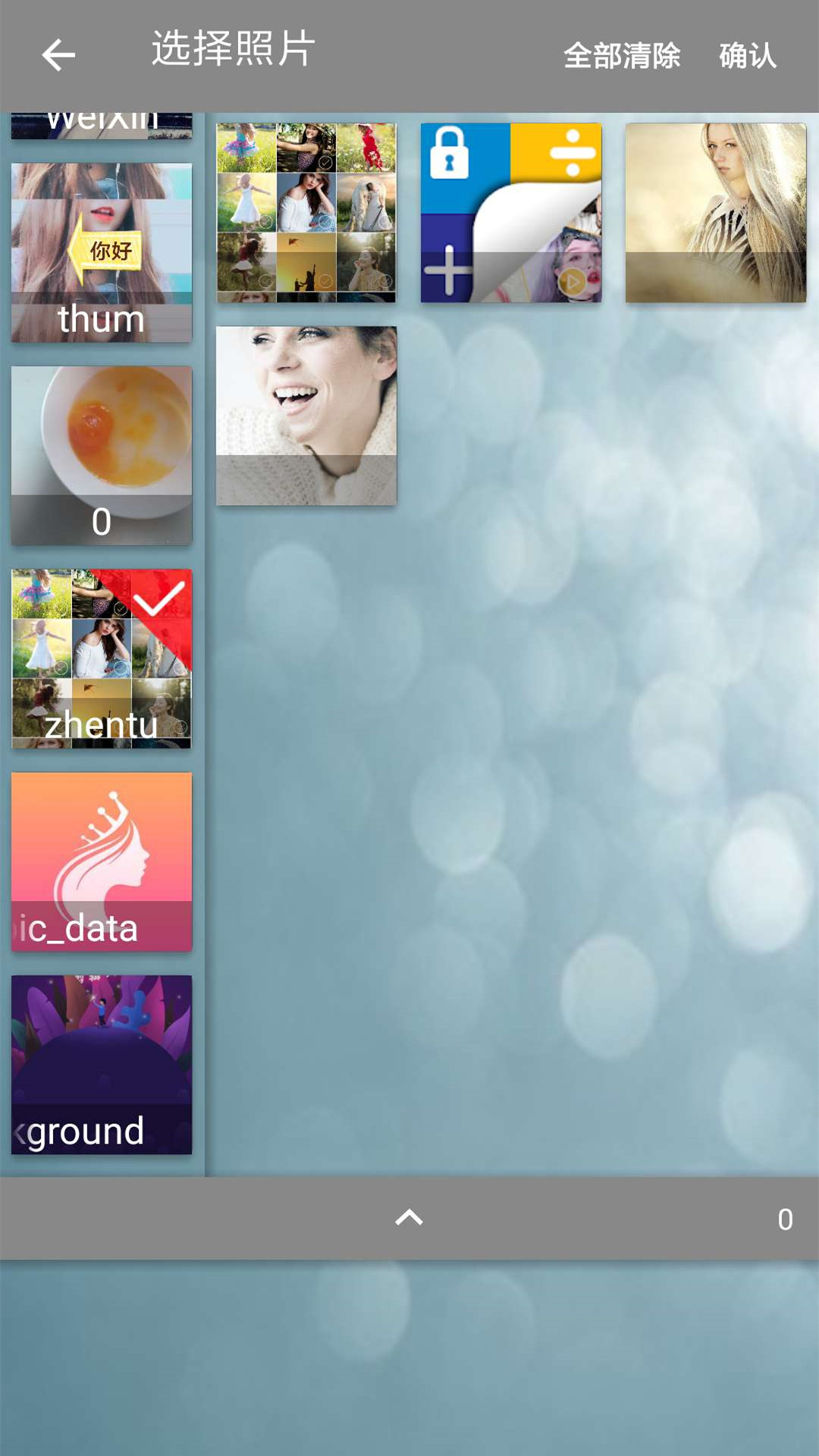Open the ground folder
Image resolution: width=819 pixels, height=1456 pixels.
click(x=102, y=1065)
